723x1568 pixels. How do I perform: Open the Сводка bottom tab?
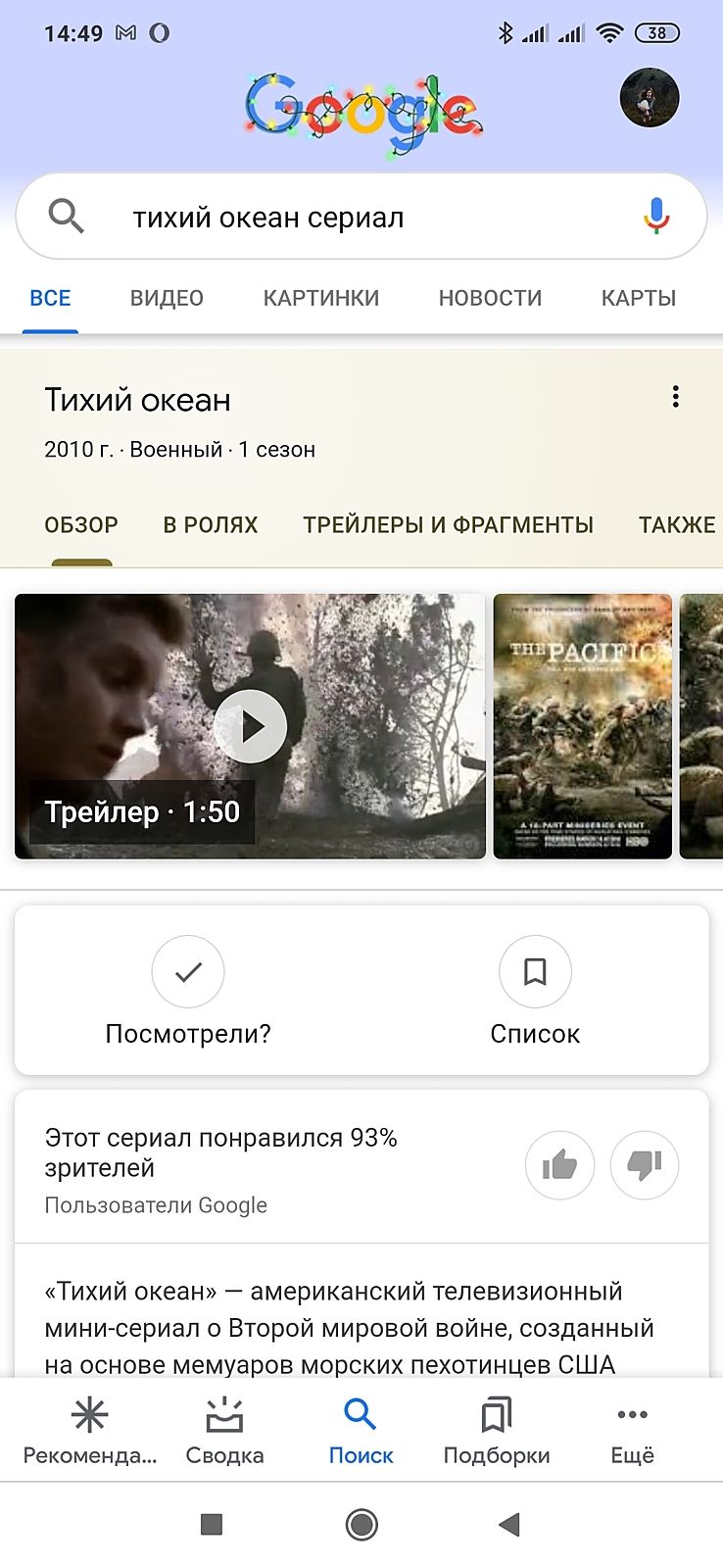(224, 1431)
